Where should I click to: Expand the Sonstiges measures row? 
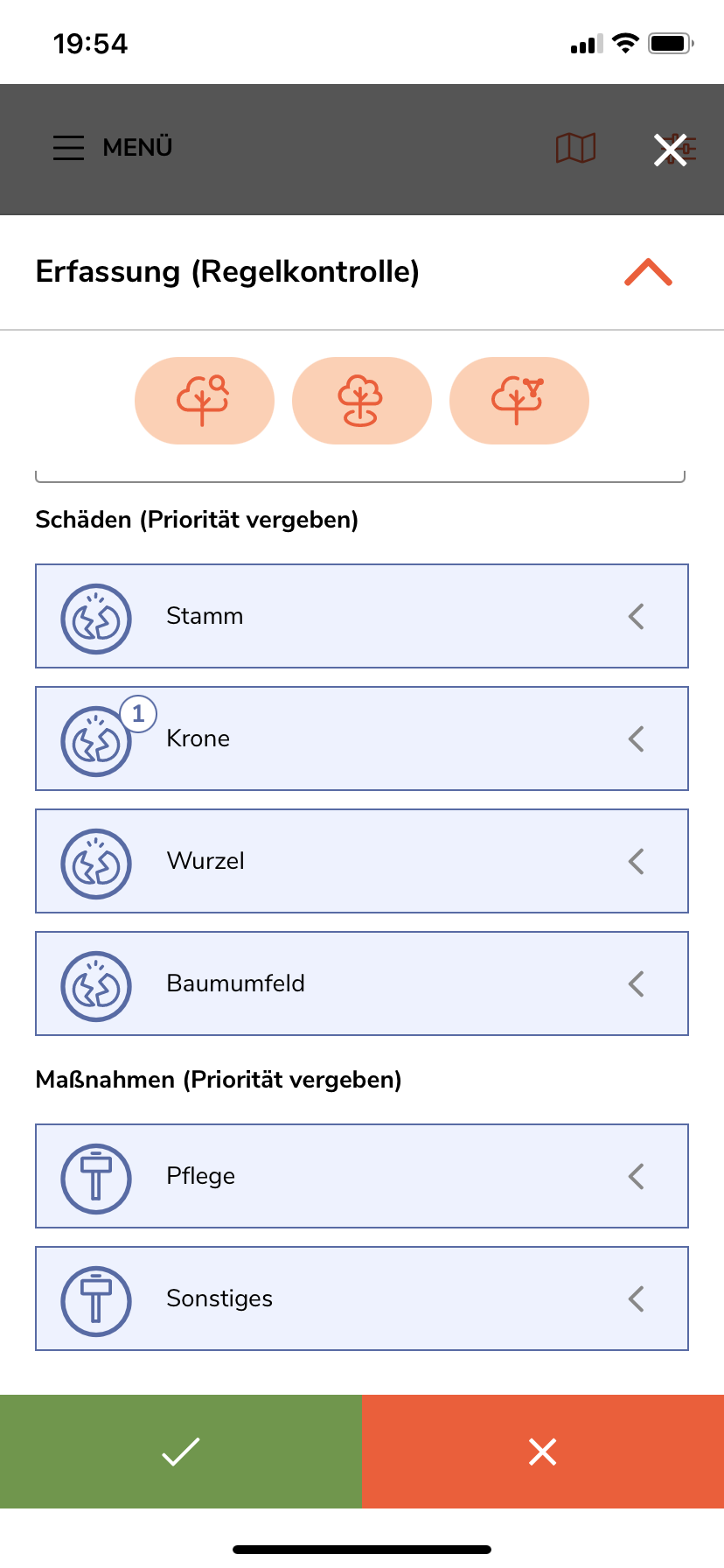[x=361, y=1298]
